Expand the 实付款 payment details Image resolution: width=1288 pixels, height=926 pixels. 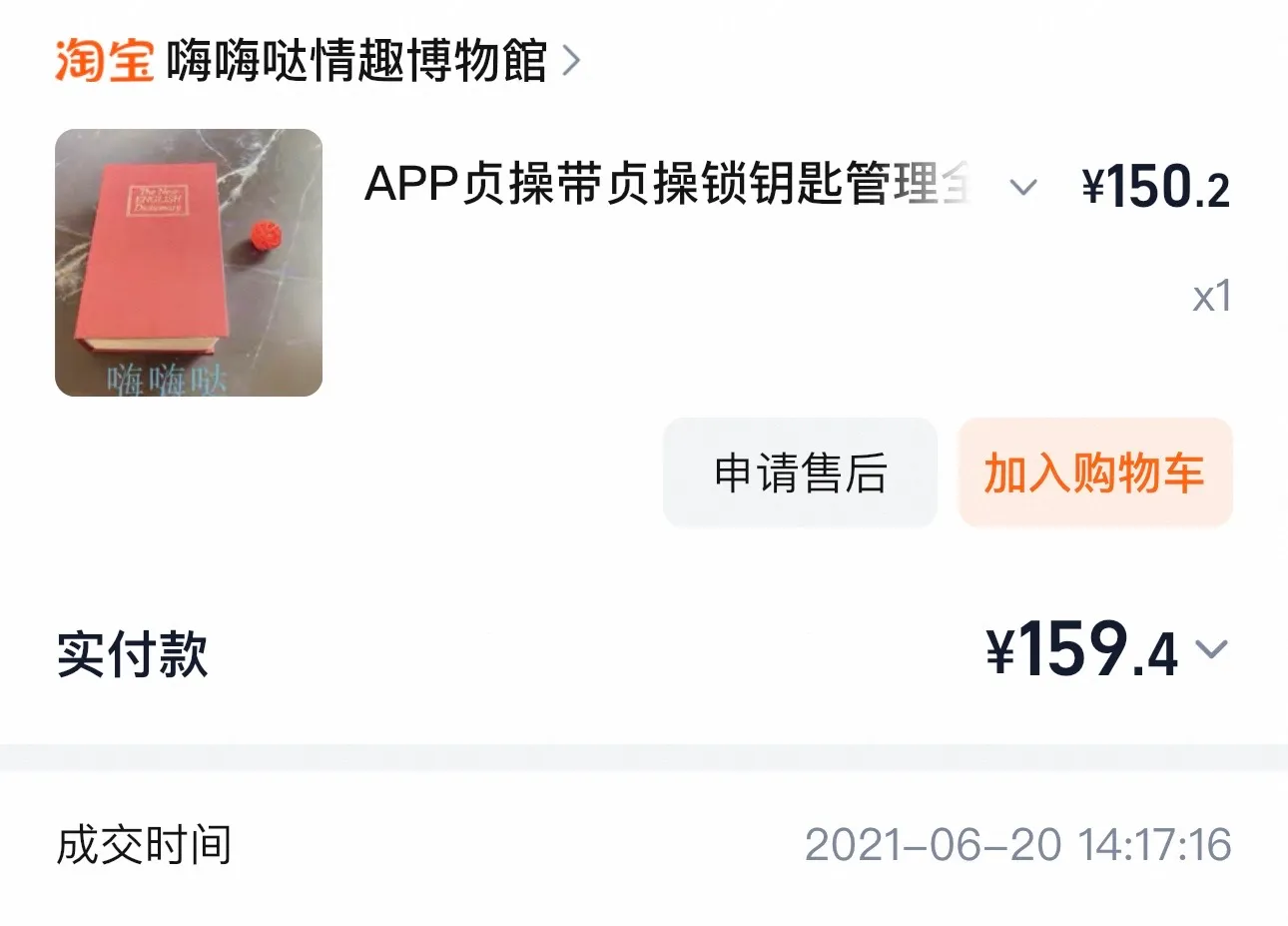[1211, 651]
